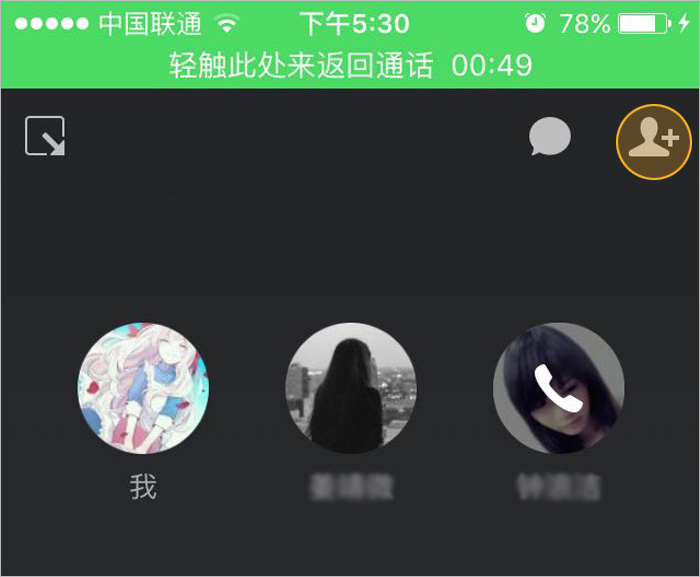Minimize the call window
The width and height of the screenshot is (700, 577).
(45, 137)
